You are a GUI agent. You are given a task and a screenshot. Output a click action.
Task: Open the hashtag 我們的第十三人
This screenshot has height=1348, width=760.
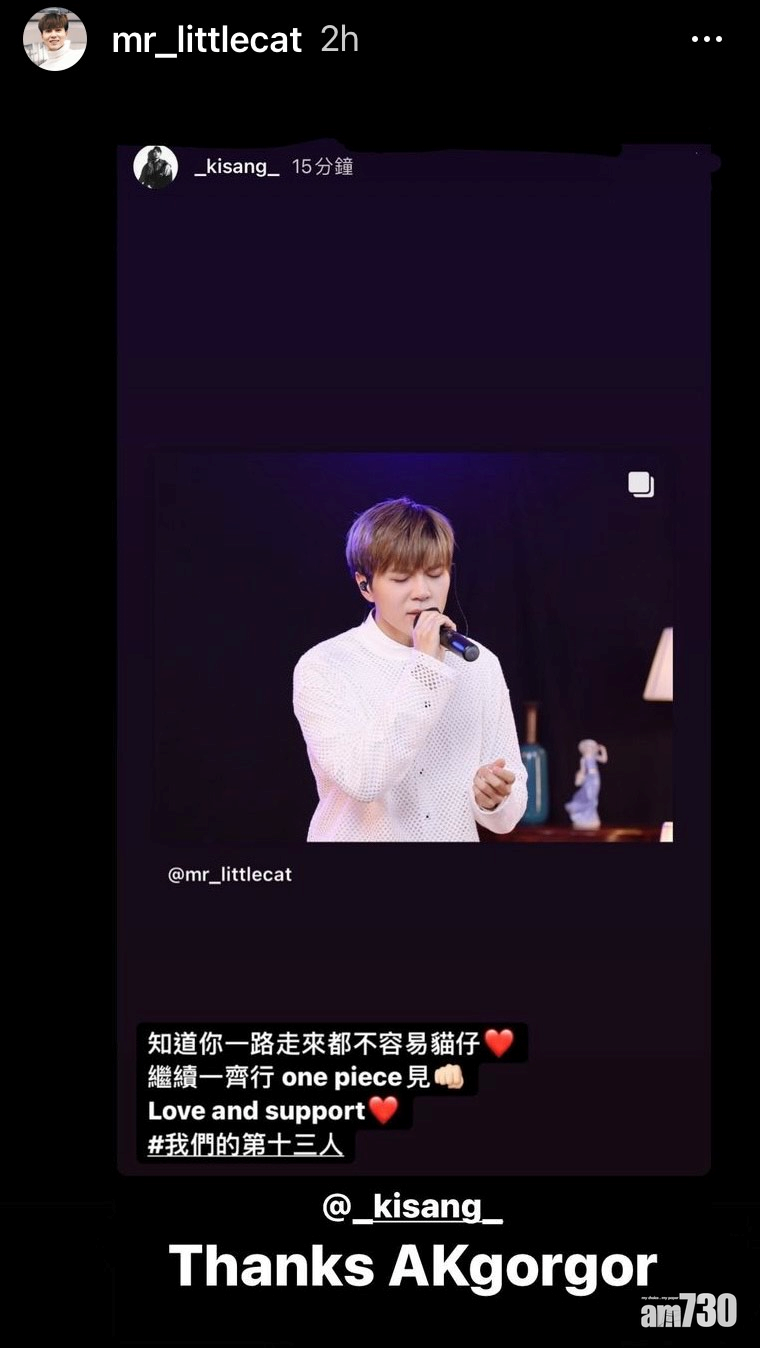click(x=243, y=1144)
